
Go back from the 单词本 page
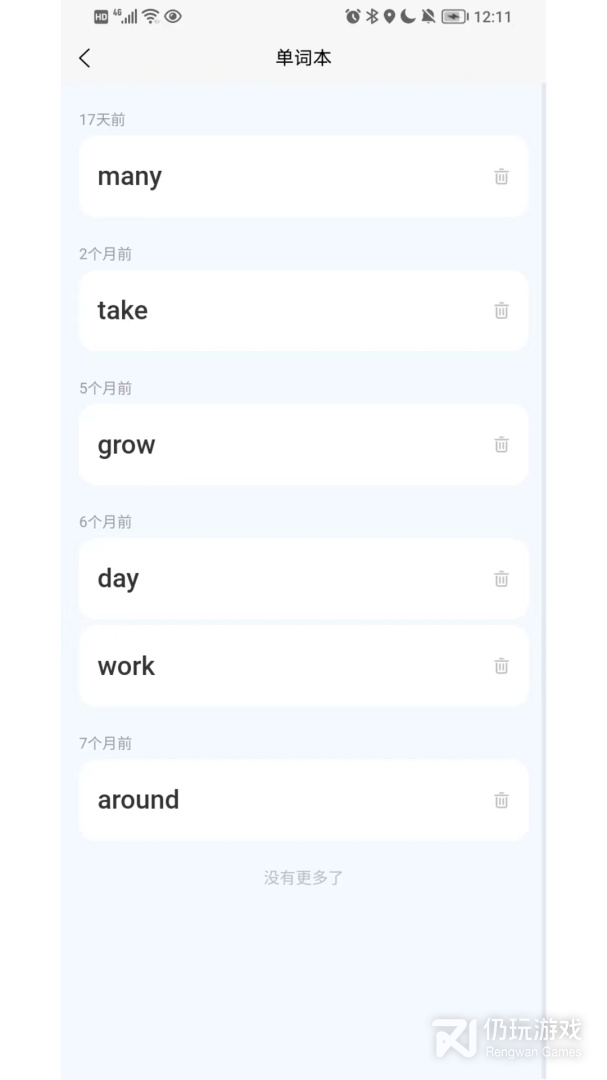pos(85,58)
